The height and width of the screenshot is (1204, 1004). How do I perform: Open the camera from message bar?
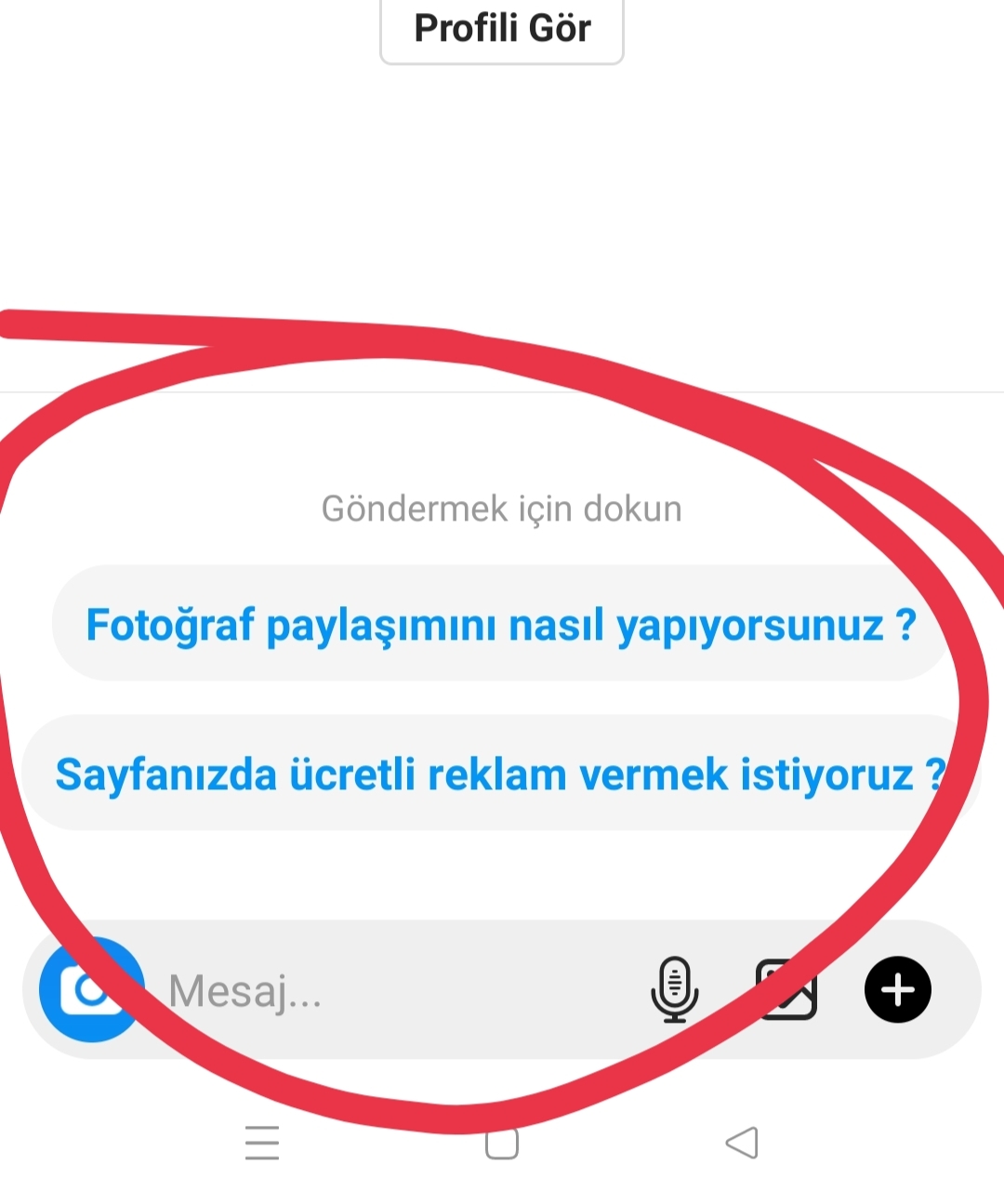click(x=92, y=989)
